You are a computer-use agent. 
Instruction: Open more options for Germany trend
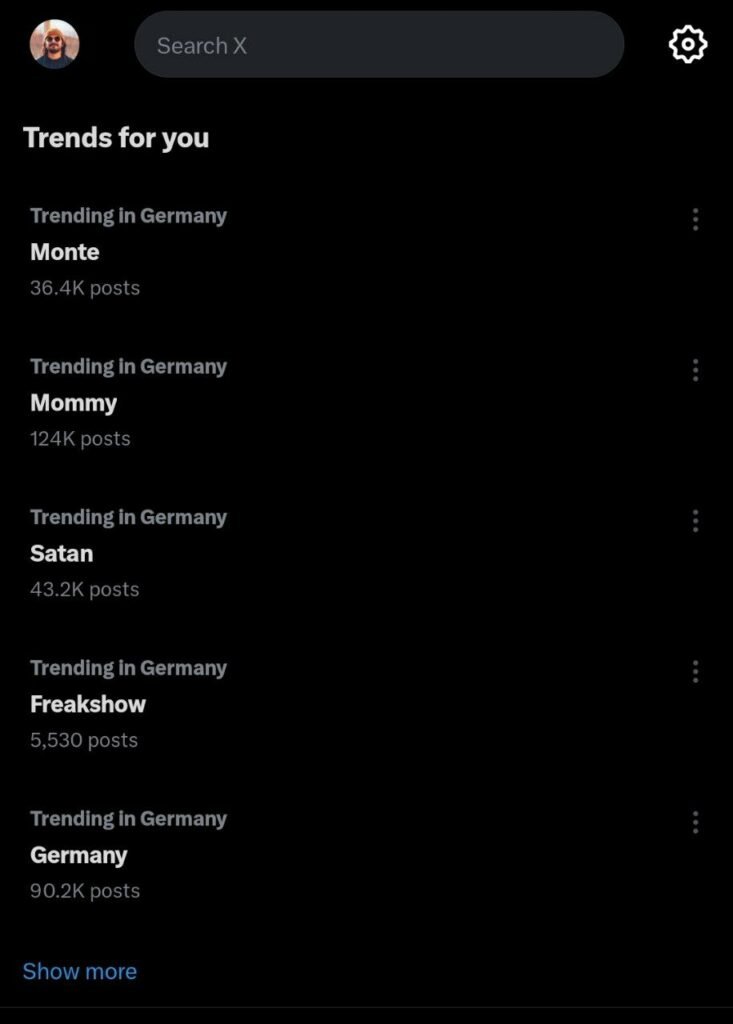coord(695,823)
